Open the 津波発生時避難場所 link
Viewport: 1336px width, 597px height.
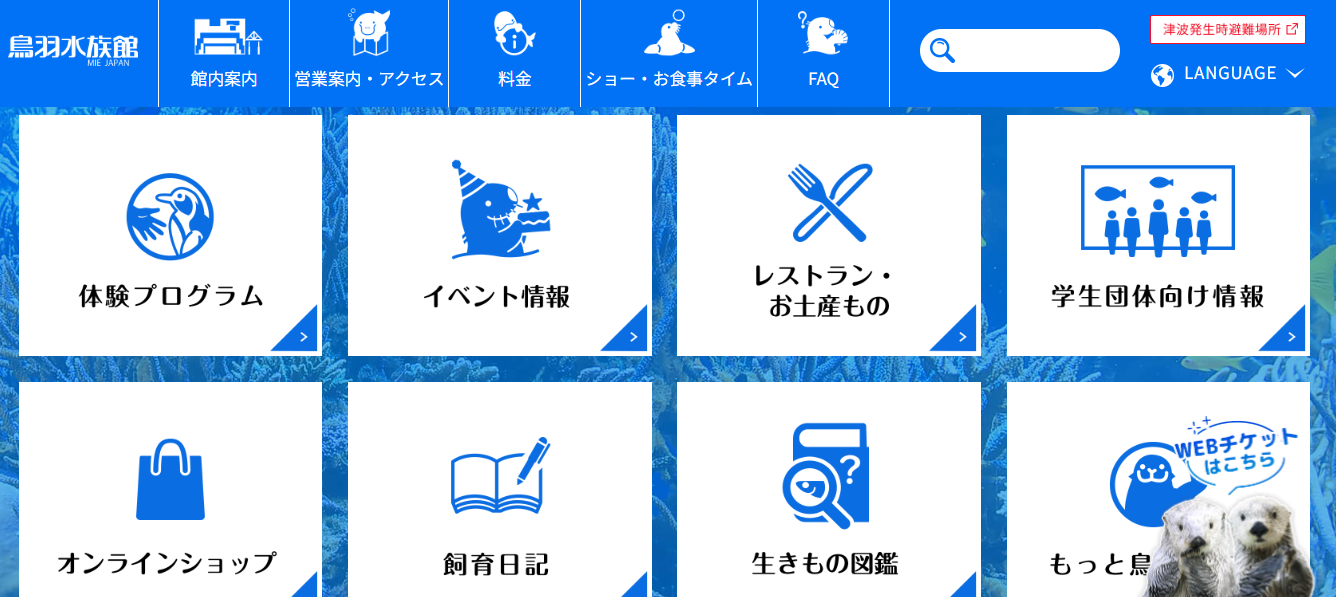click(1227, 29)
